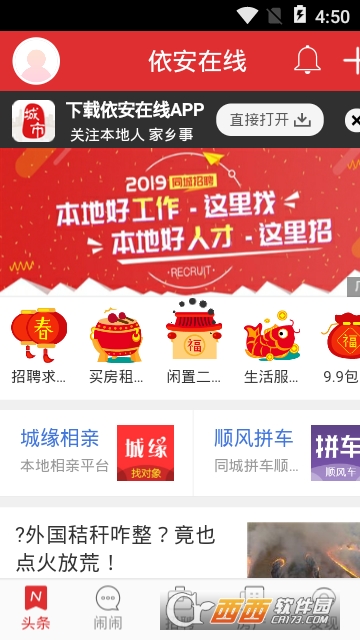Tap the plus icon in header
Image resolution: width=360 pixels, height=640 pixels.
[x=351, y=61]
